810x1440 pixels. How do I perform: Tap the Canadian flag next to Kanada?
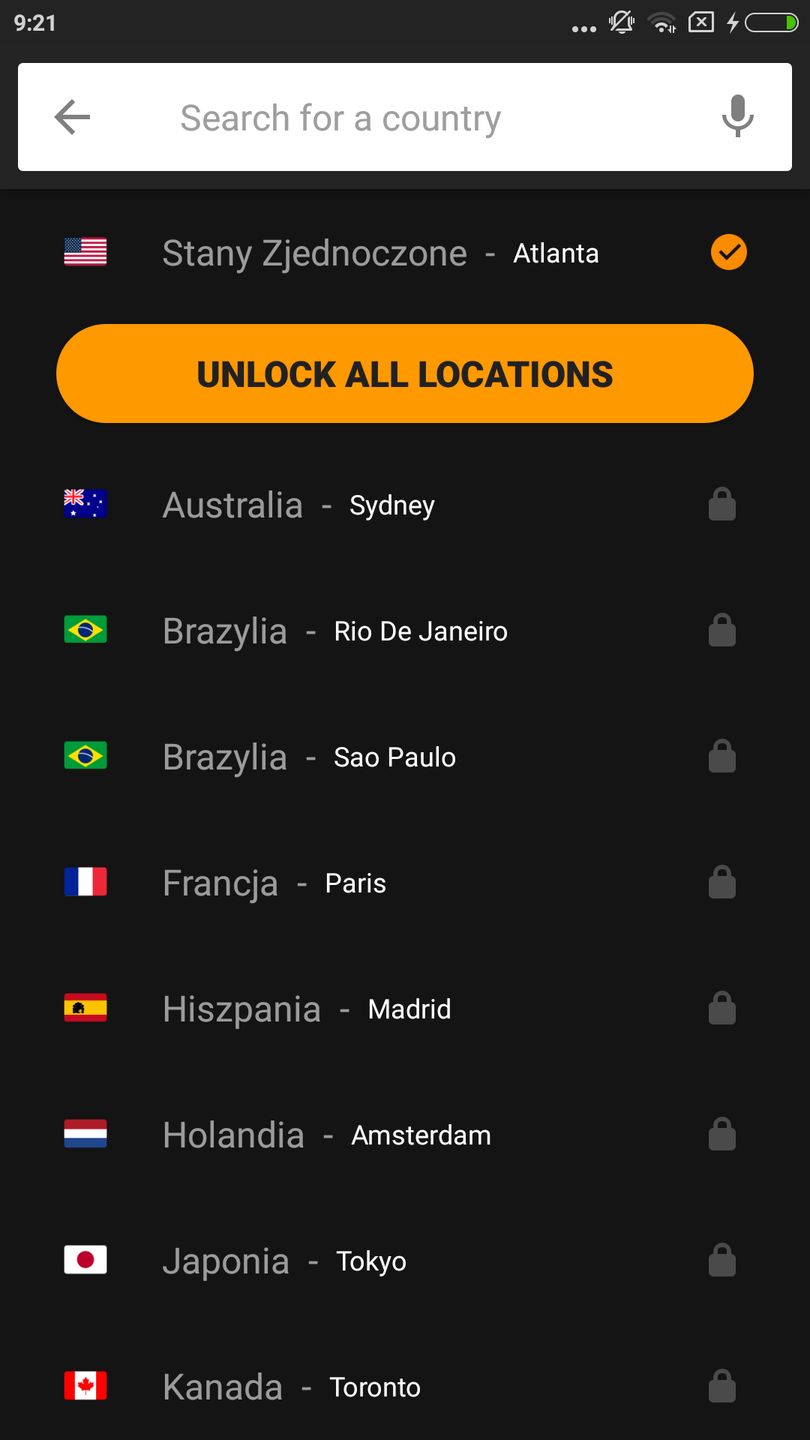coord(85,1386)
